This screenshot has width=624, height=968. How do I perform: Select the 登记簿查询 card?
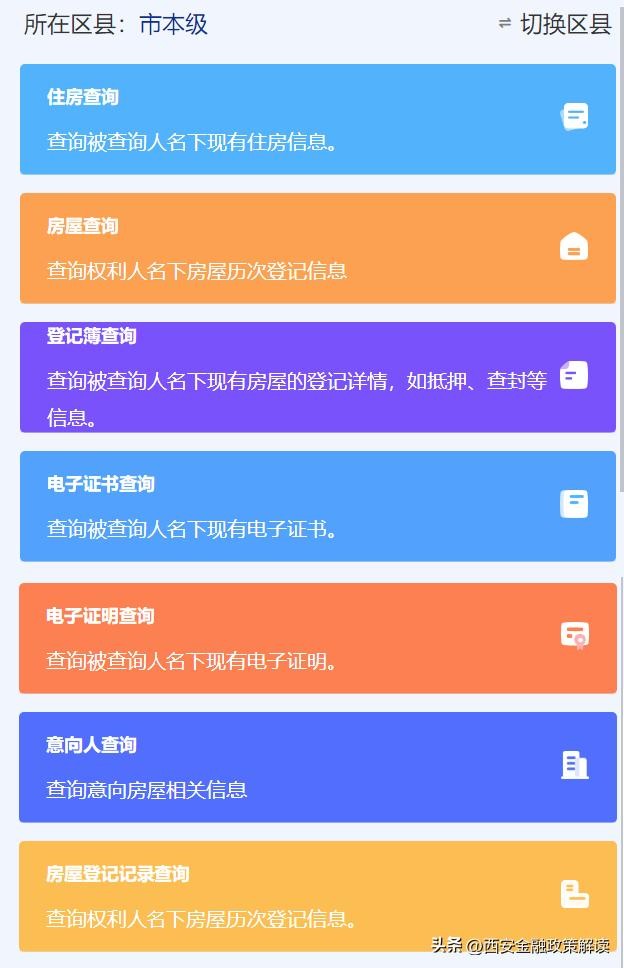(x=317, y=377)
